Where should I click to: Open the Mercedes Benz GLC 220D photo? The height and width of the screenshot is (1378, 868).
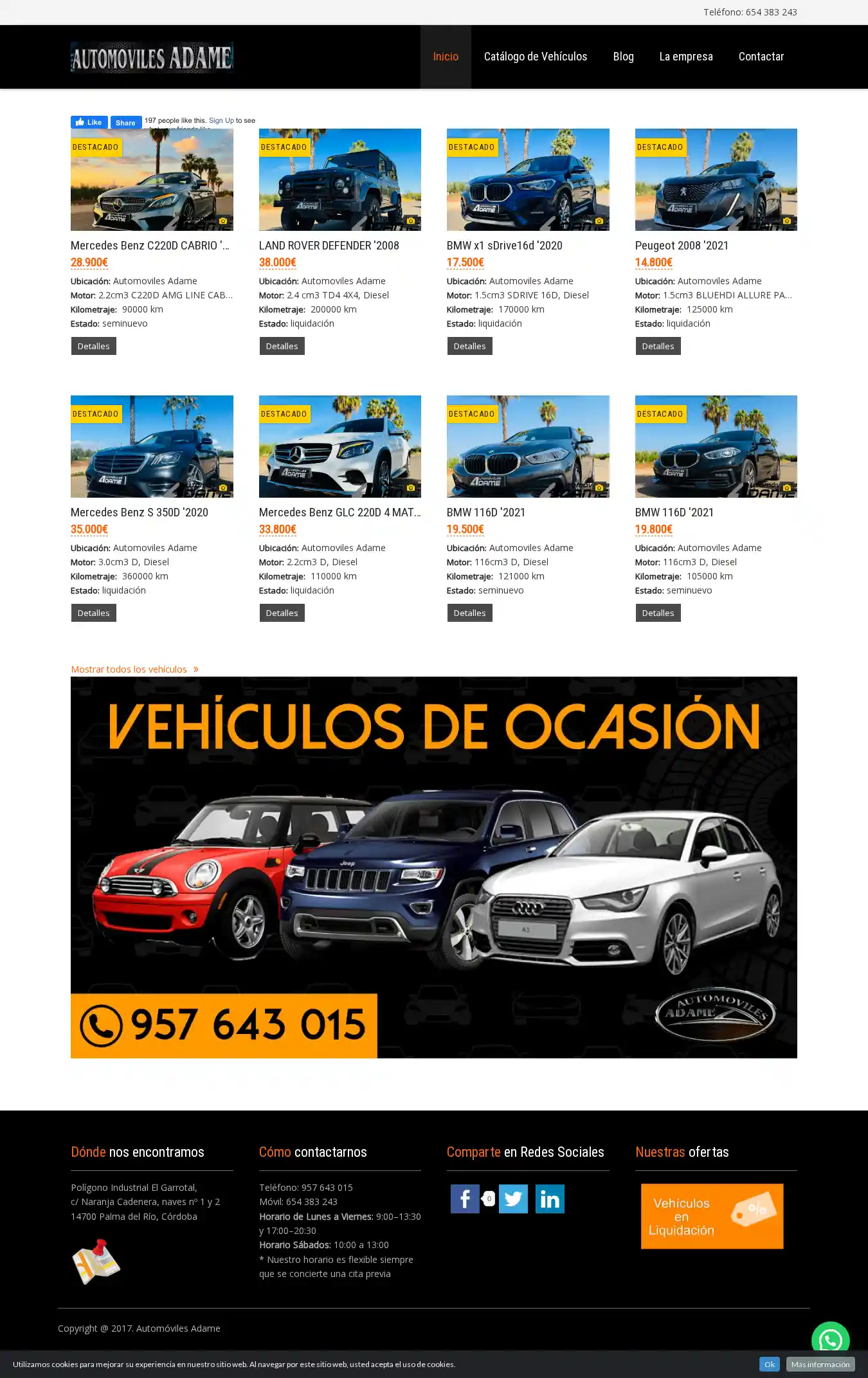click(x=339, y=446)
